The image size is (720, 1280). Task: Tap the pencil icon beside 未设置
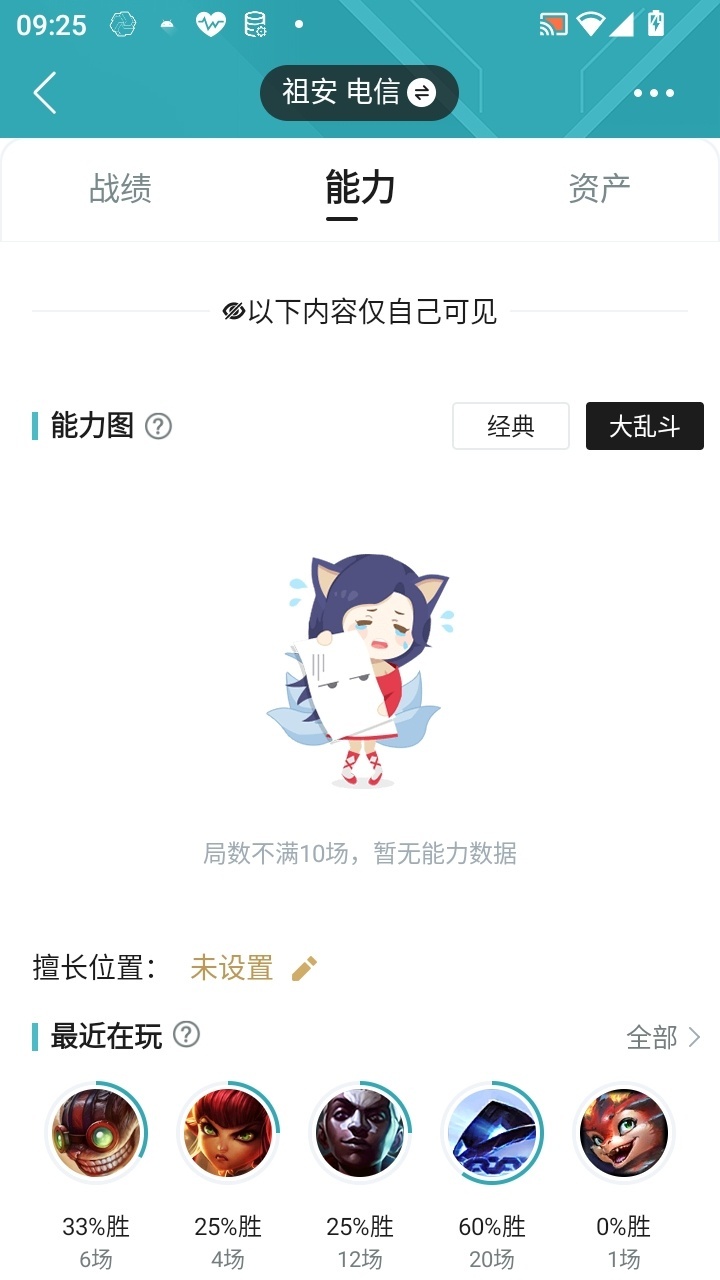[x=304, y=968]
